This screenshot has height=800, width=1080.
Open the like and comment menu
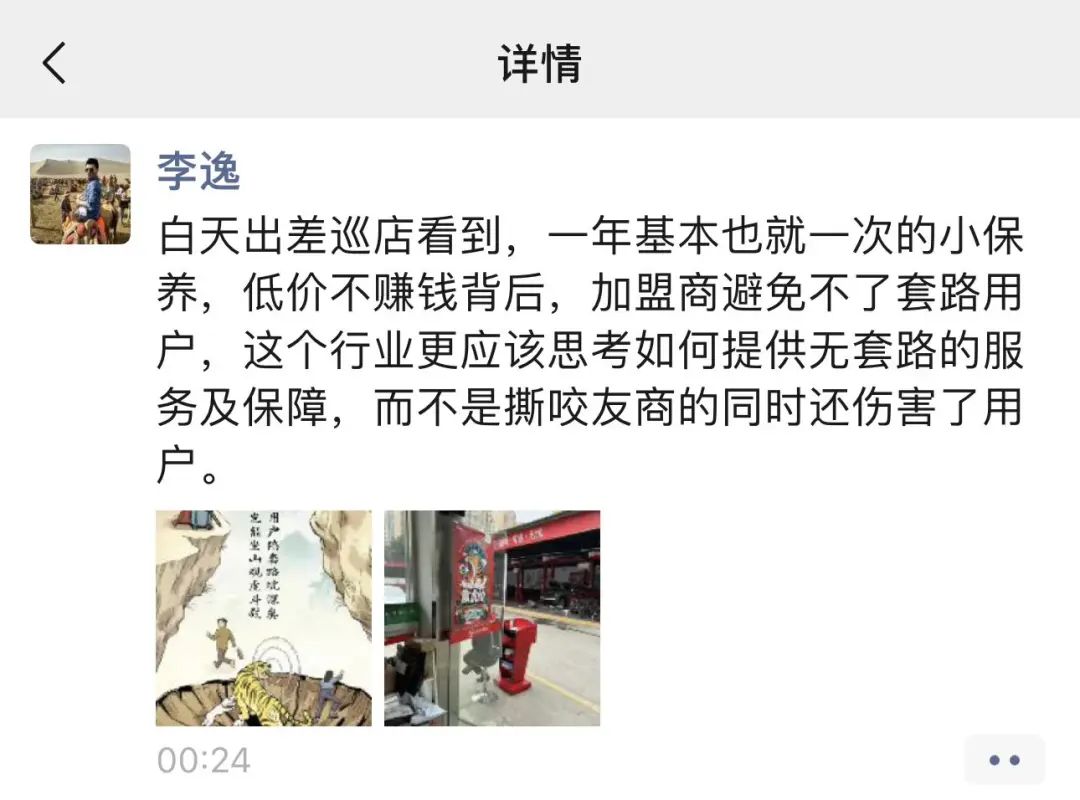pyautogui.click(x=1003, y=760)
